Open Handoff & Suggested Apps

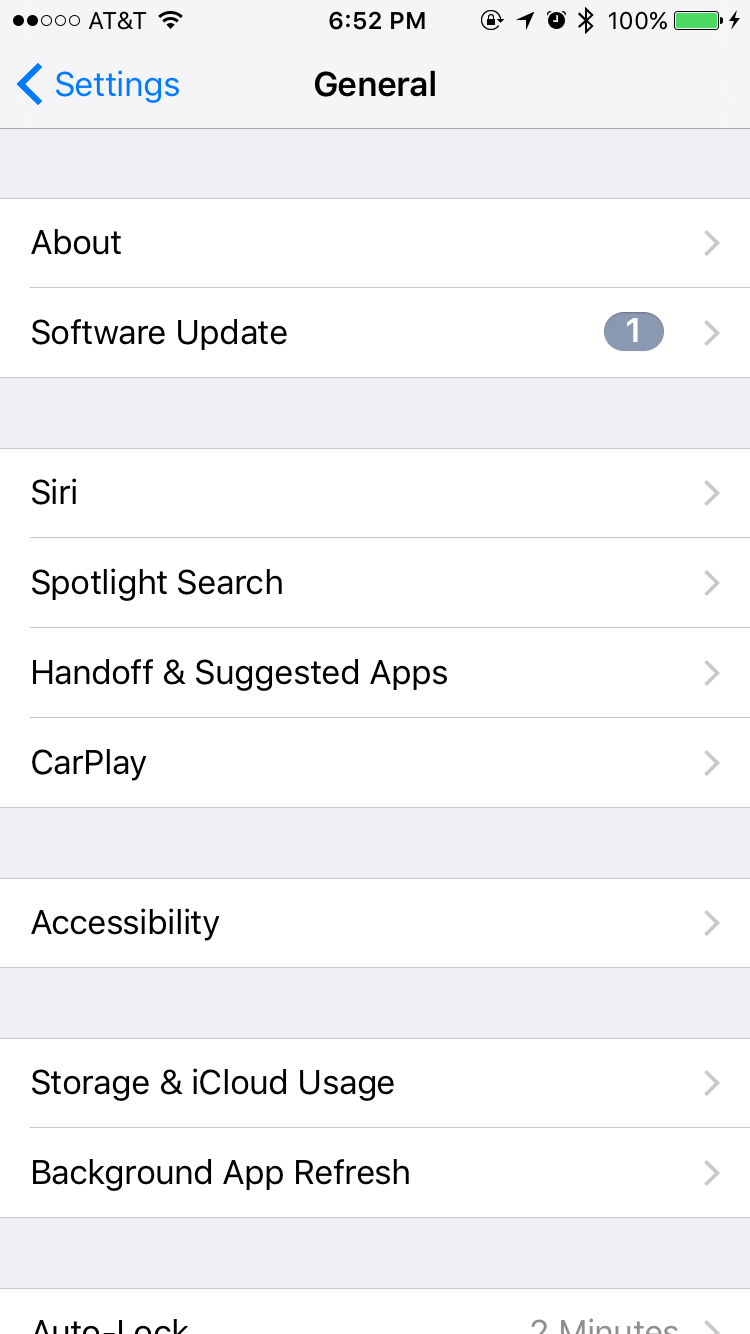tap(375, 673)
